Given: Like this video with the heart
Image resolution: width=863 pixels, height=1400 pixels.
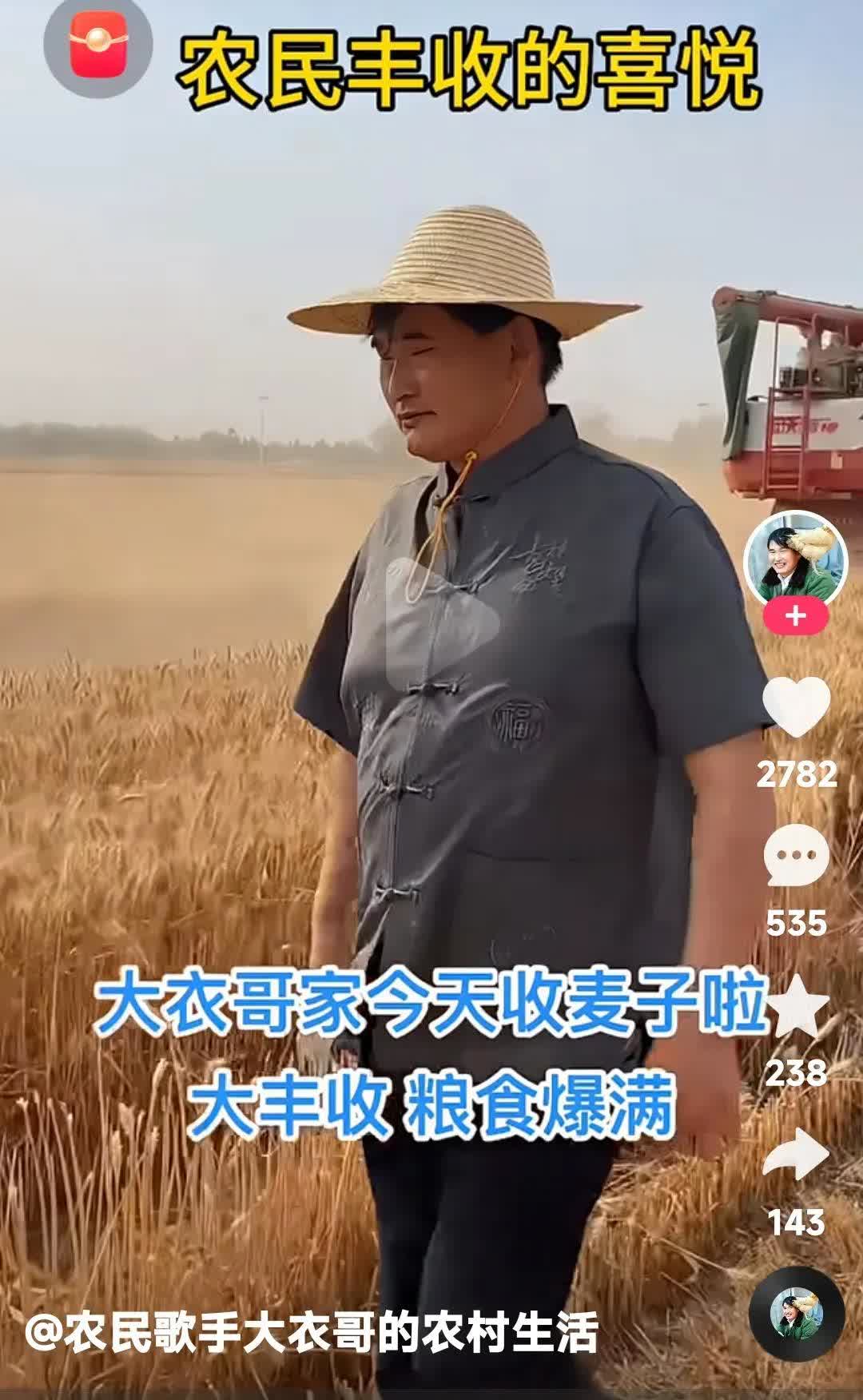Looking at the screenshot, I should click(797, 706).
